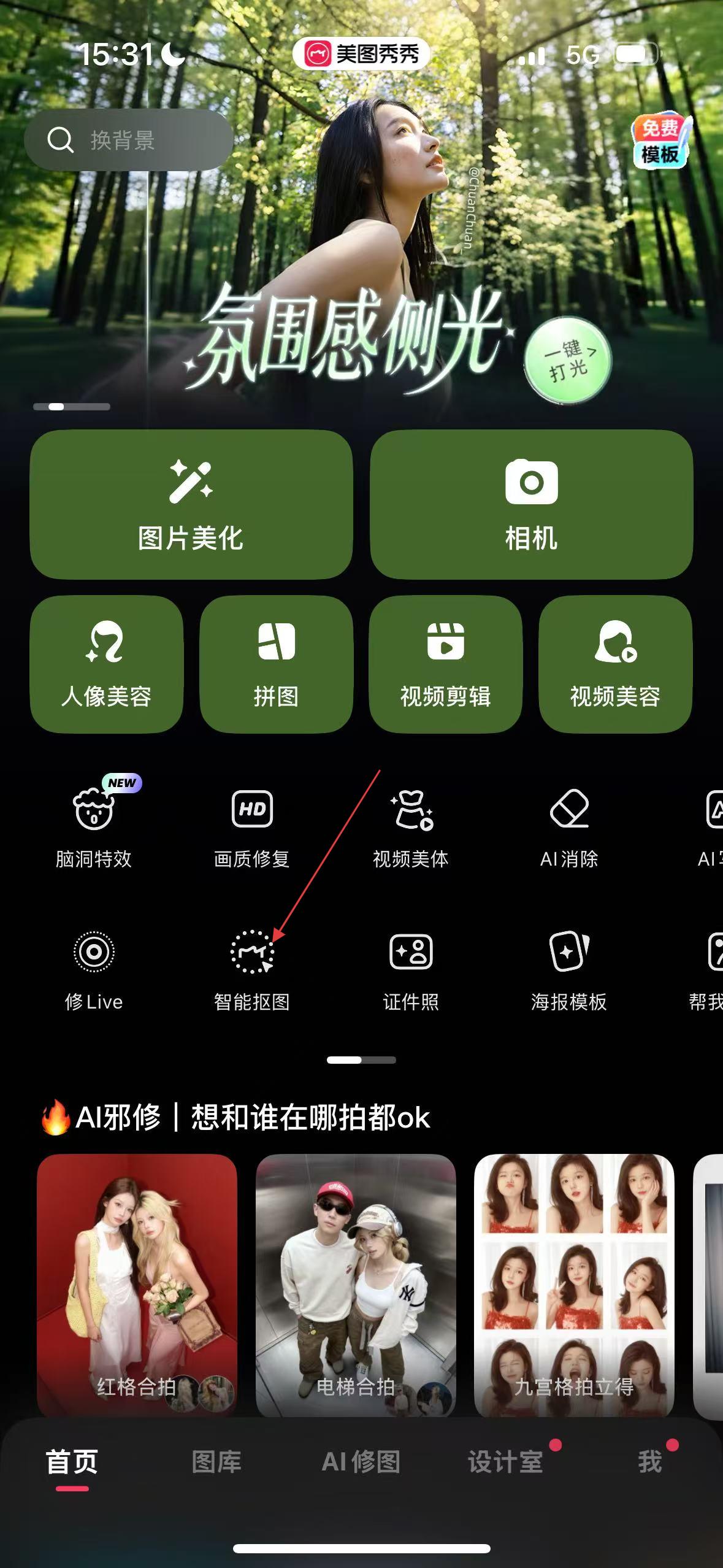This screenshot has height=1568, width=723.
Task: Switch to the 图库 tab
Action: tap(216, 1462)
